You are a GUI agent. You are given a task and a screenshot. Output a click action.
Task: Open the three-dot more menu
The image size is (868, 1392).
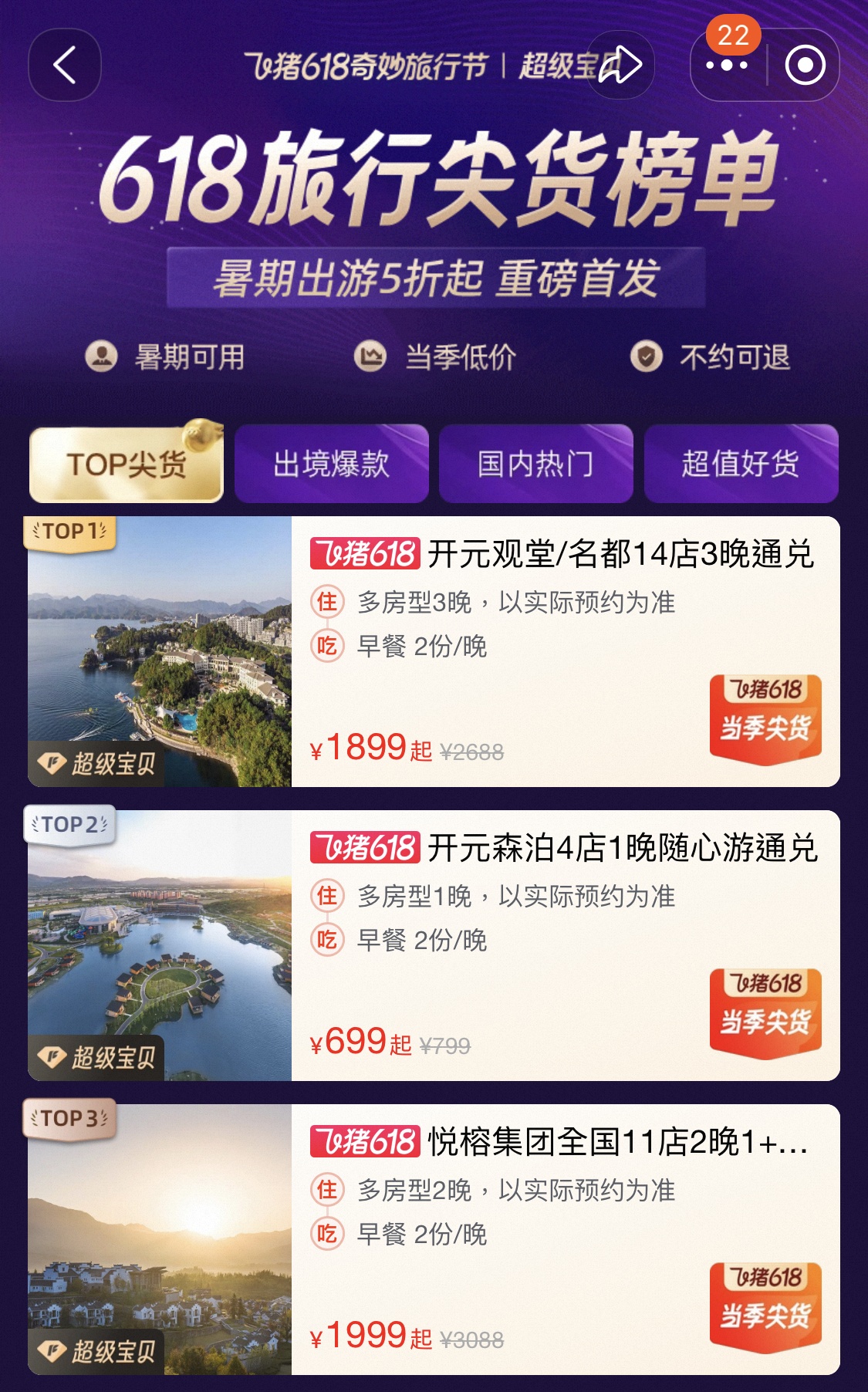[727, 66]
